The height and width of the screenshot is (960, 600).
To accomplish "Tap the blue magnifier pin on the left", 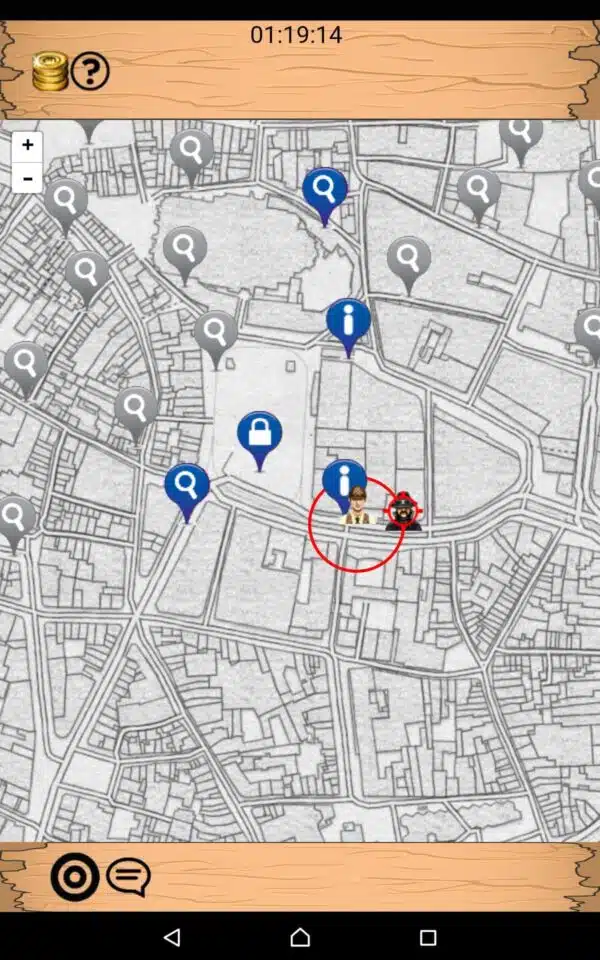I will pos(187,487).
